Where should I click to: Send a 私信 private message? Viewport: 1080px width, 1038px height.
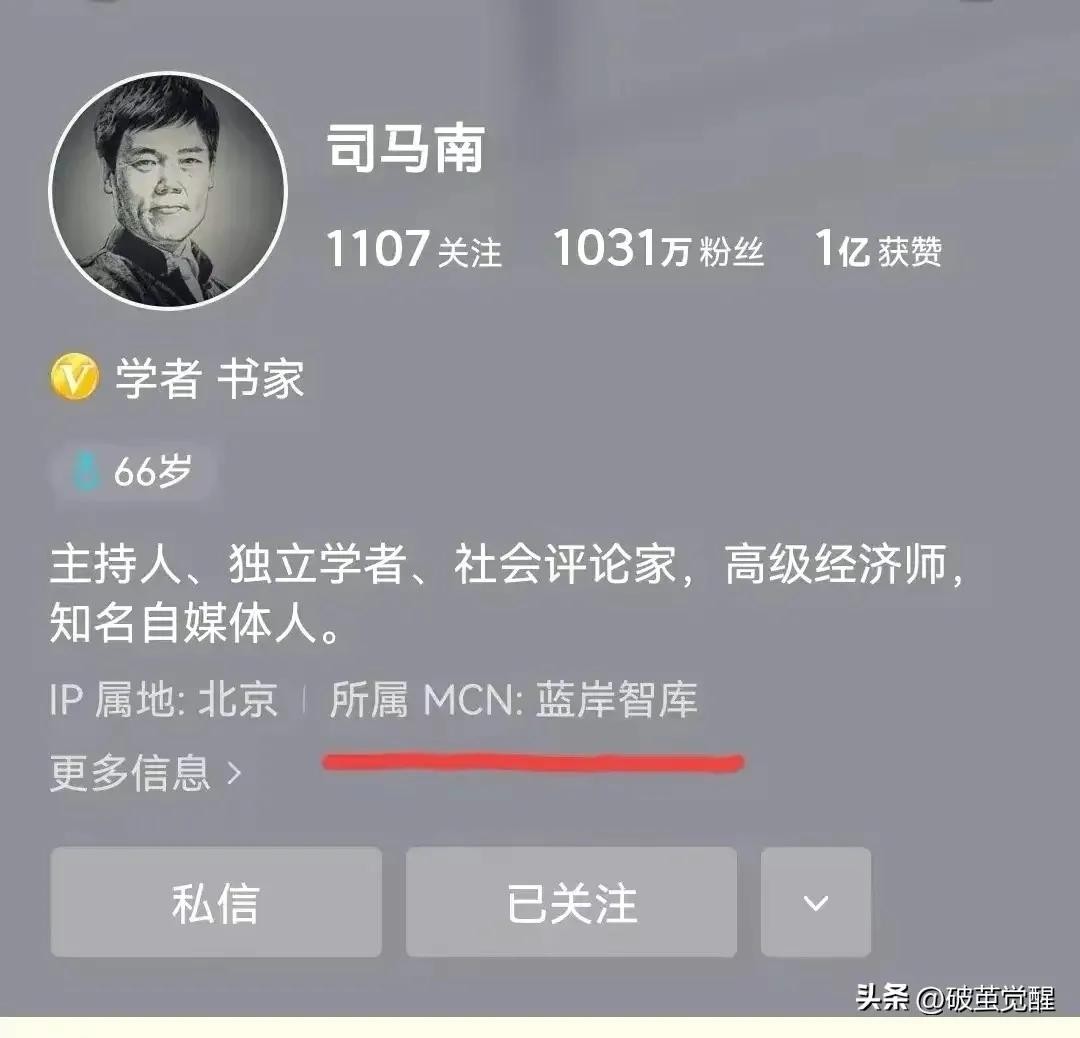[x=216, y=902]
